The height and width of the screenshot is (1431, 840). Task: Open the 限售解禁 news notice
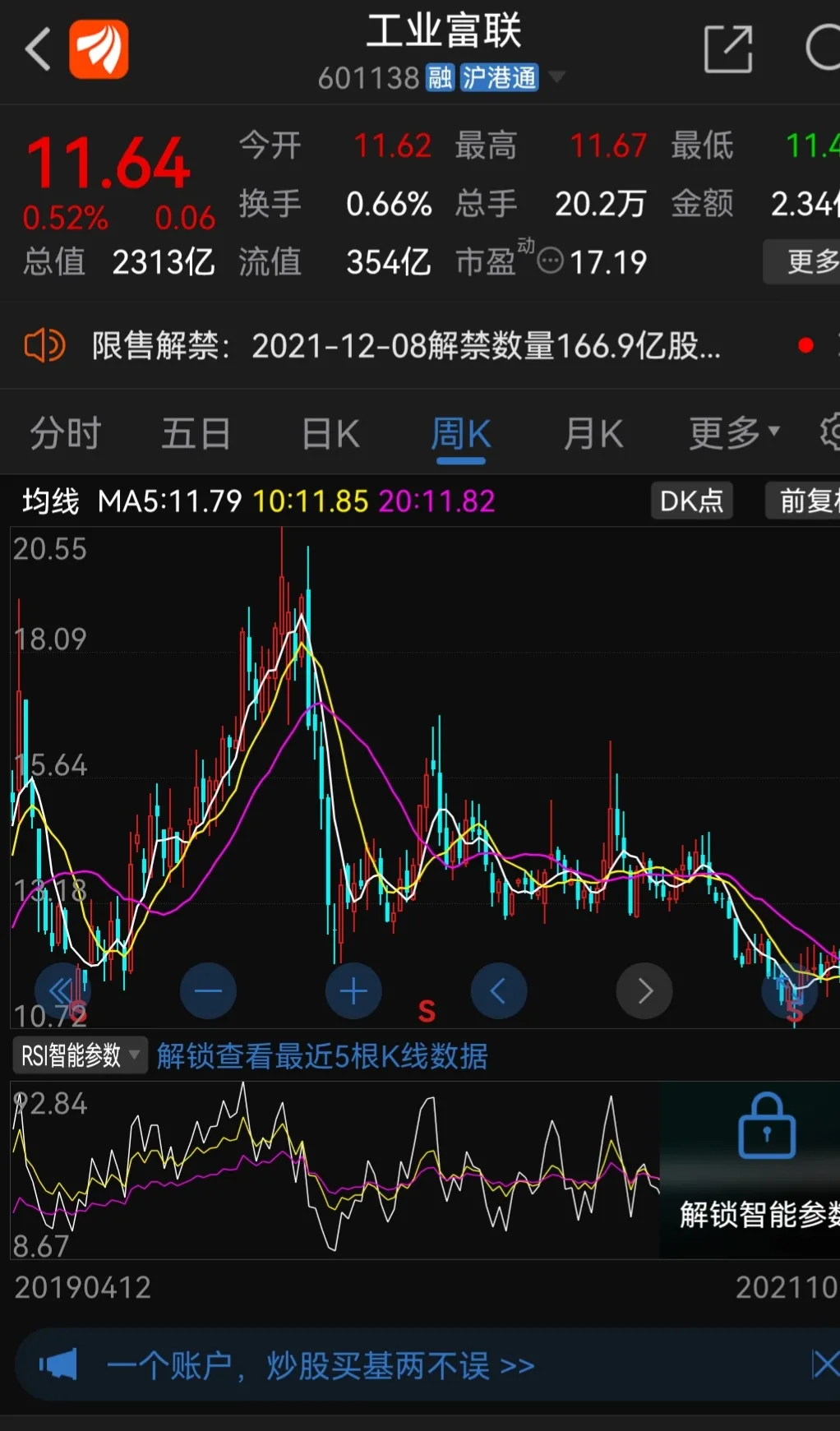click(406, 346)
